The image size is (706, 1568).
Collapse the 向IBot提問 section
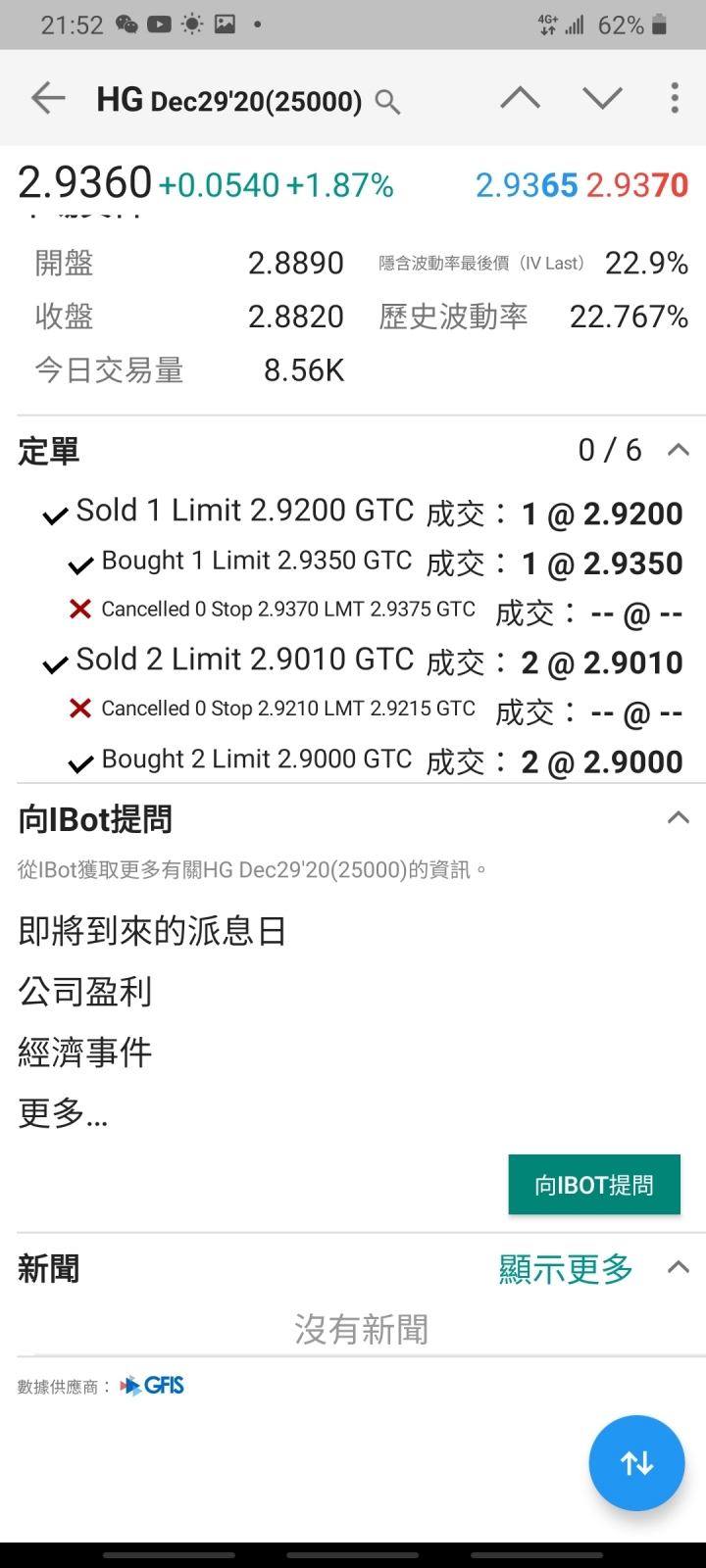click(x=678, y=818)
